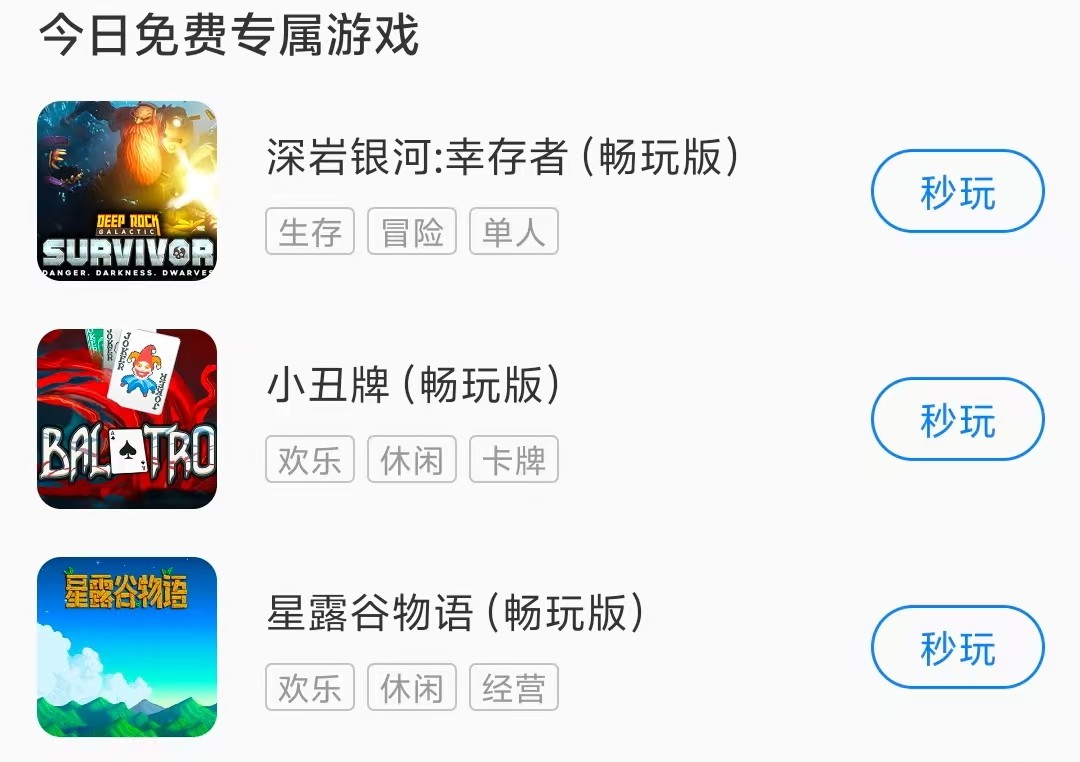Tap 秒玩 for 深岩银河:幸存者

click(957, 192)
